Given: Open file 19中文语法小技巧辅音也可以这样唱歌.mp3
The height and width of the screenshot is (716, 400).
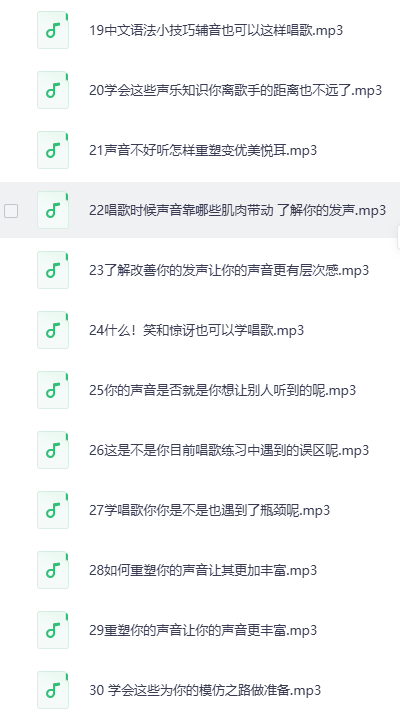Looking at the screenshot, I should click(x=216, y=31).
